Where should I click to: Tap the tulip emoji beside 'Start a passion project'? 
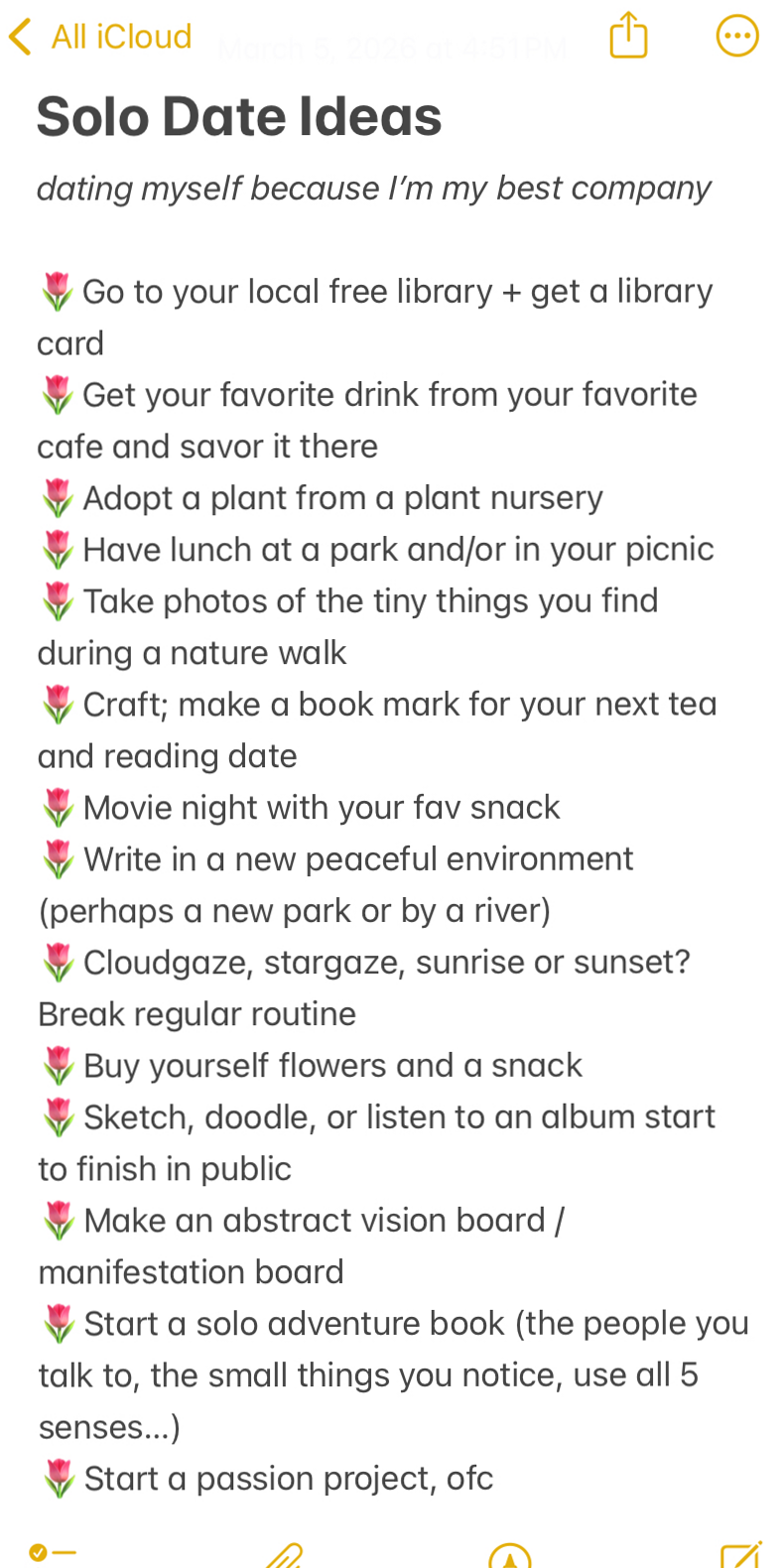[x=57, y=1478]
